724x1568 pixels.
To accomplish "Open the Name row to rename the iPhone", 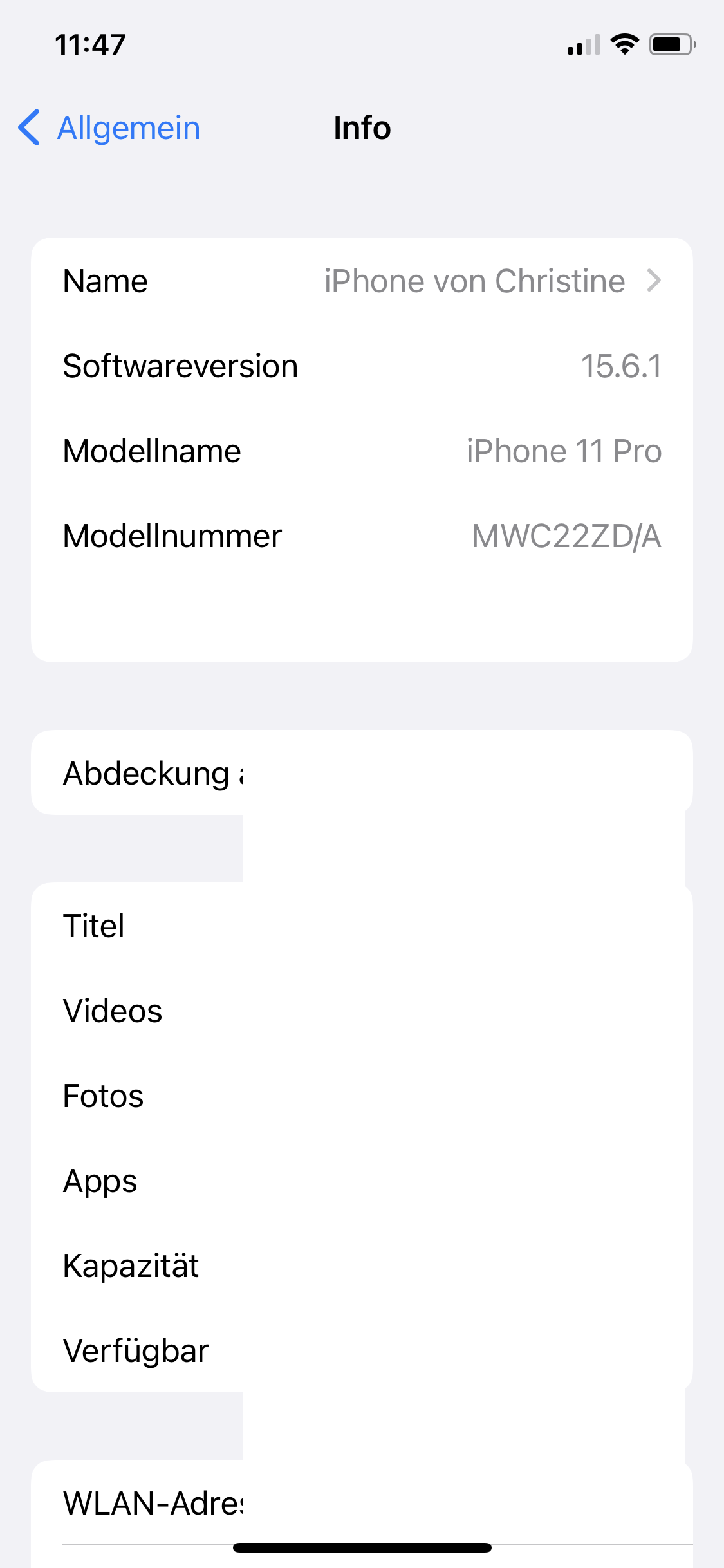I will coord(362,281).
